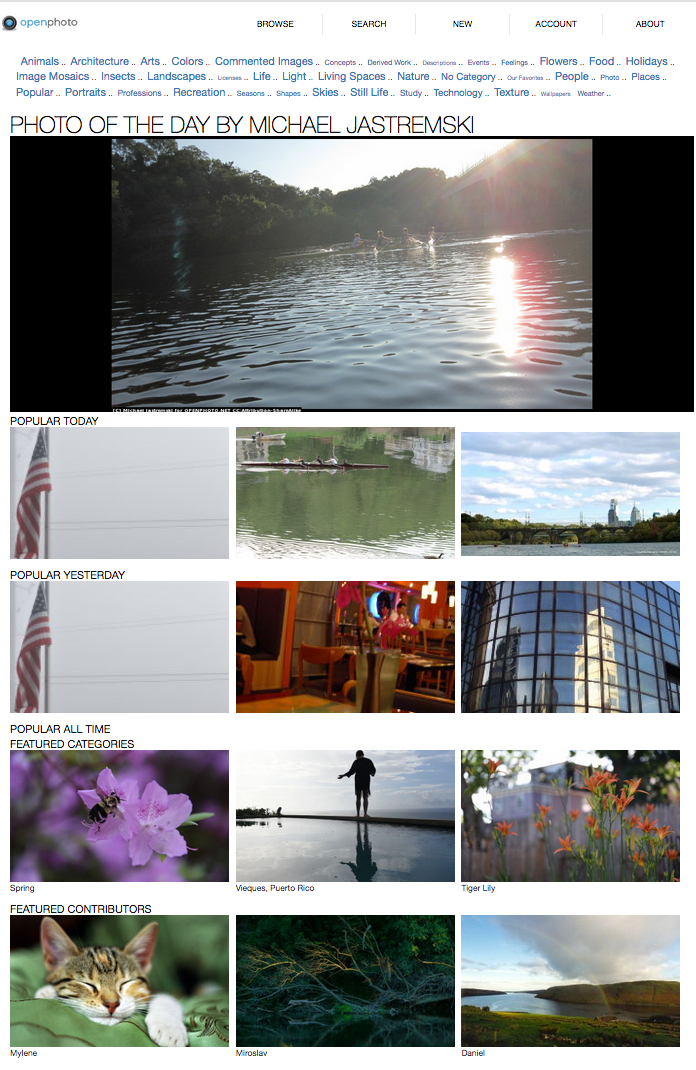The width and height of the screenshot is (696, 1070).
Task: Open the Commented Images link
Action: click(264, 62)
